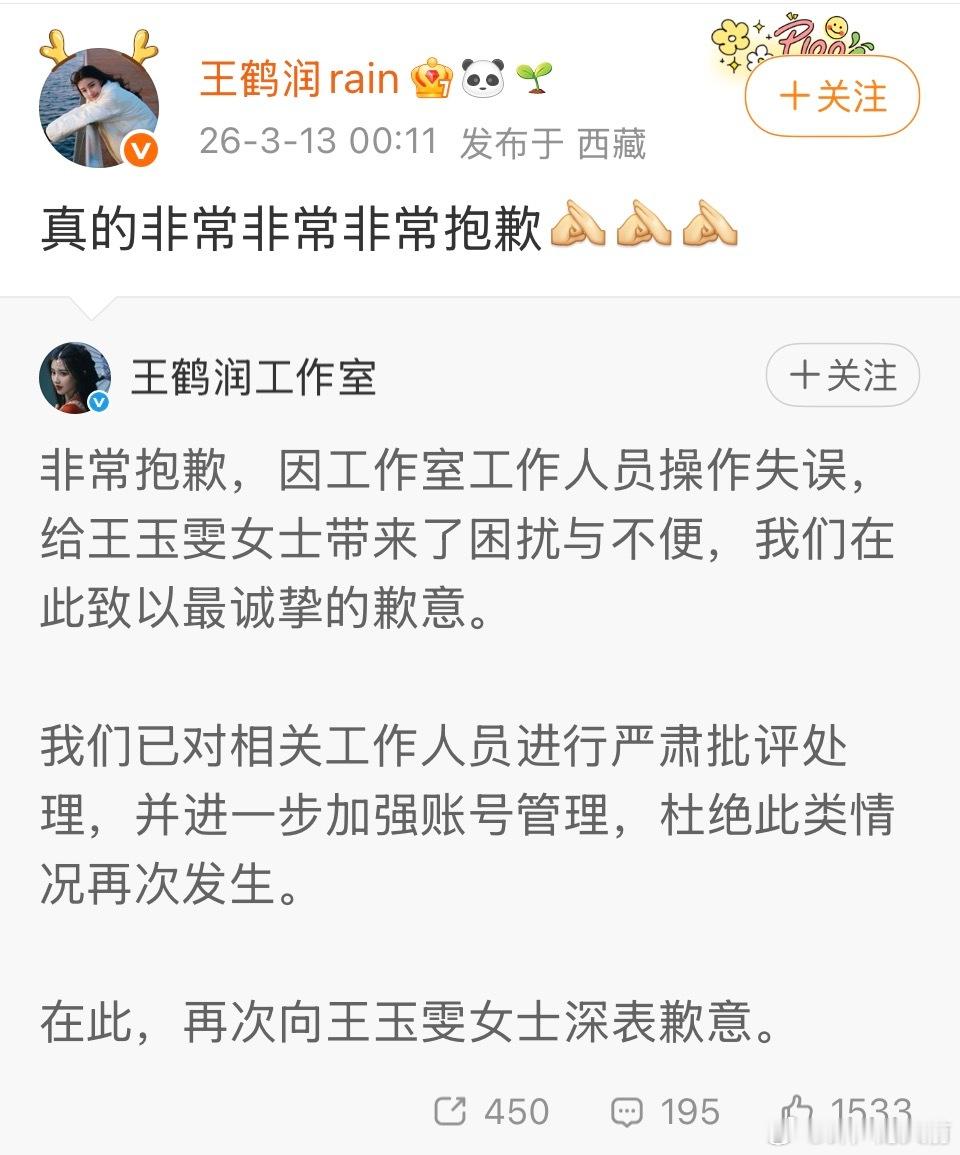The image size is (960, 1155).
Task: Click the yellow V verification badge on 王鹤润rain's avatar
Action: coord(140,149)
